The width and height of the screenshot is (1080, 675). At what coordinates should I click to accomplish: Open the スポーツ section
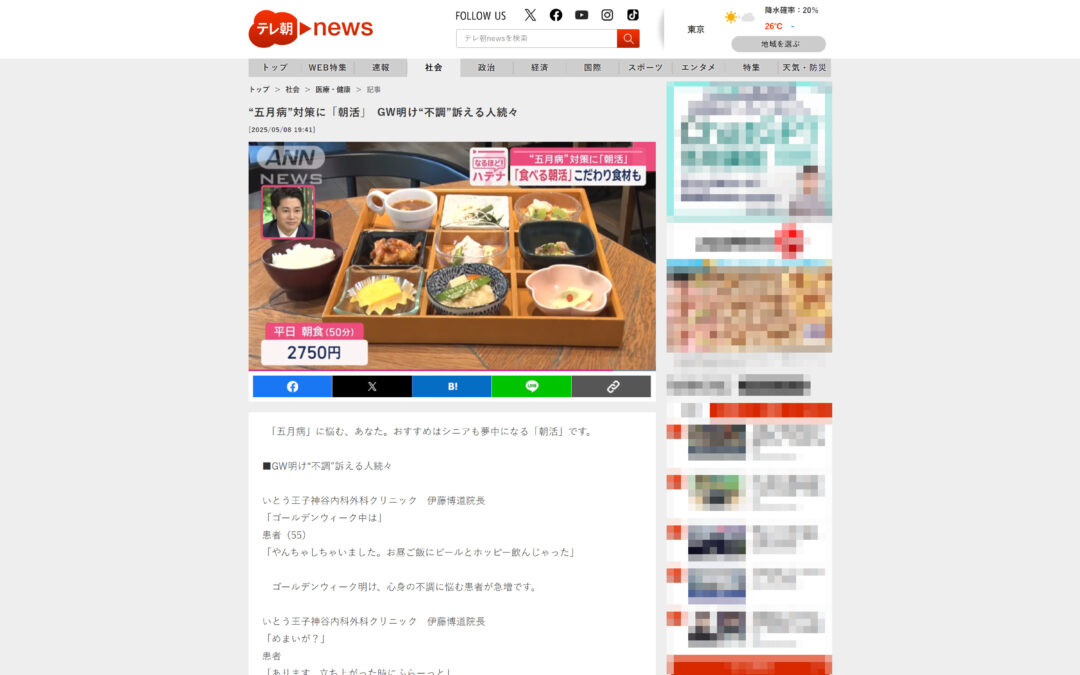(646, 68)
